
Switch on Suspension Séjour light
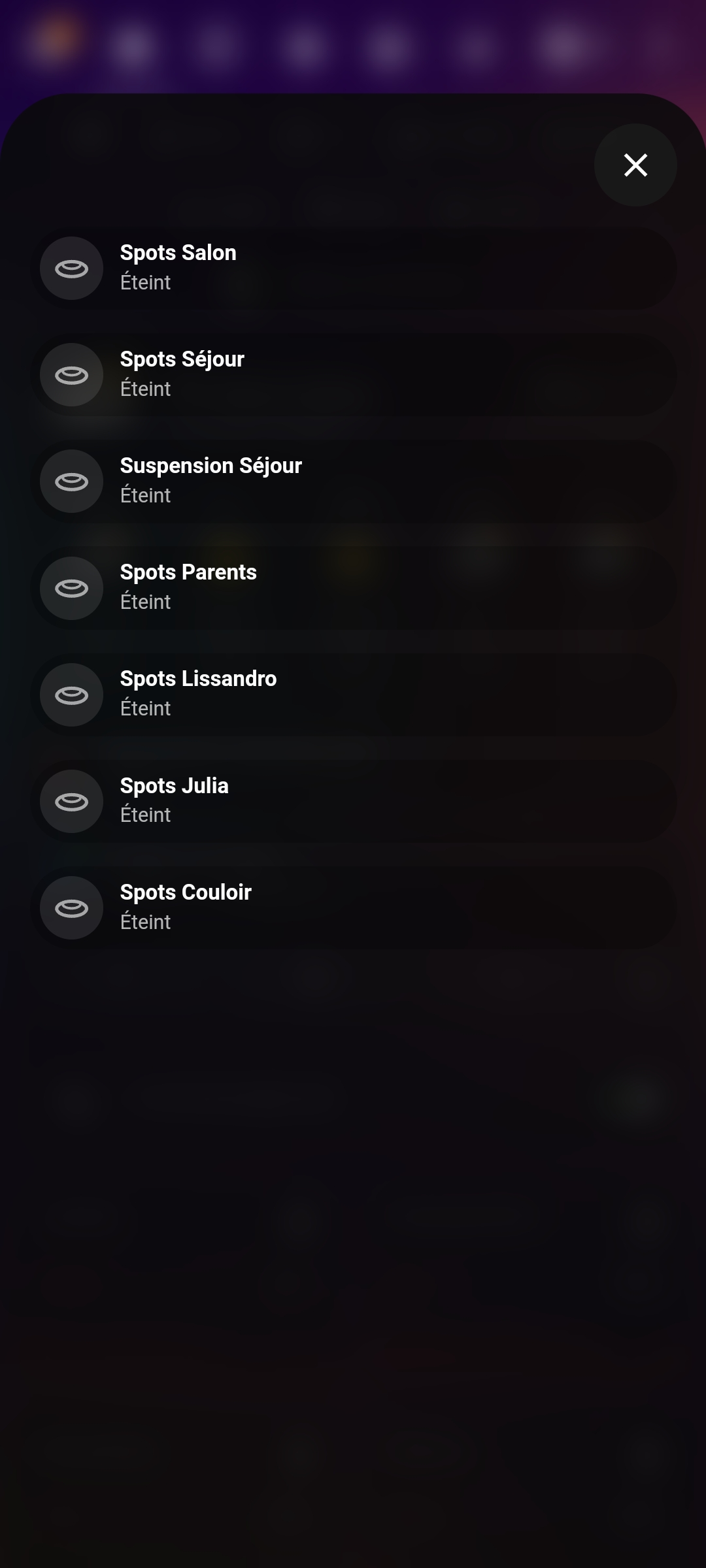pos(71,482)
